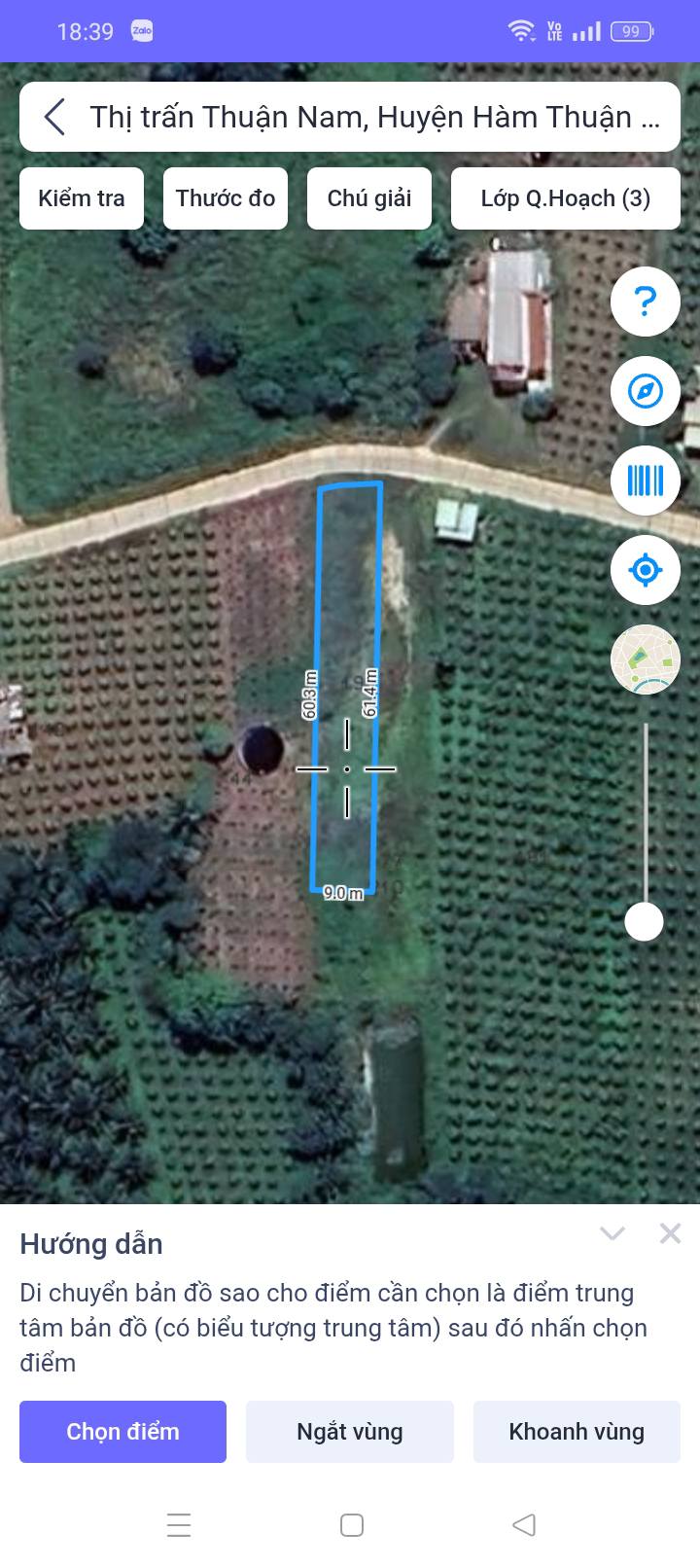Go to the system home screen
The width and height of the screenshot is (700, 1568).
point(352,1524)
